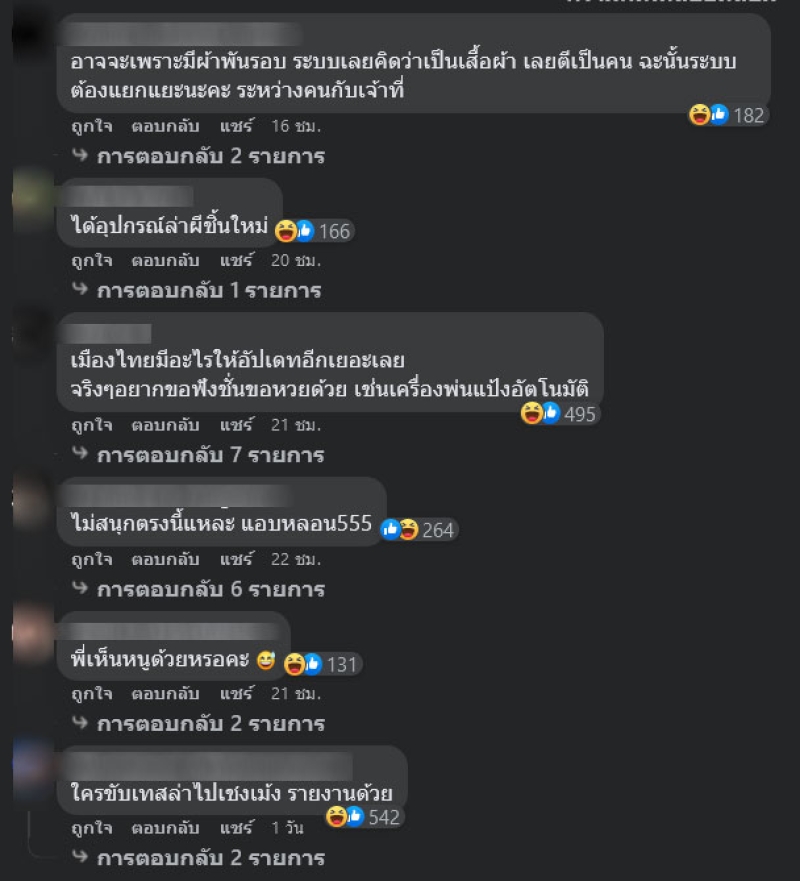Screen dimensions: 800x881
Task: Reply to the แอบหลอน555 comment
Action: (165, 559)
